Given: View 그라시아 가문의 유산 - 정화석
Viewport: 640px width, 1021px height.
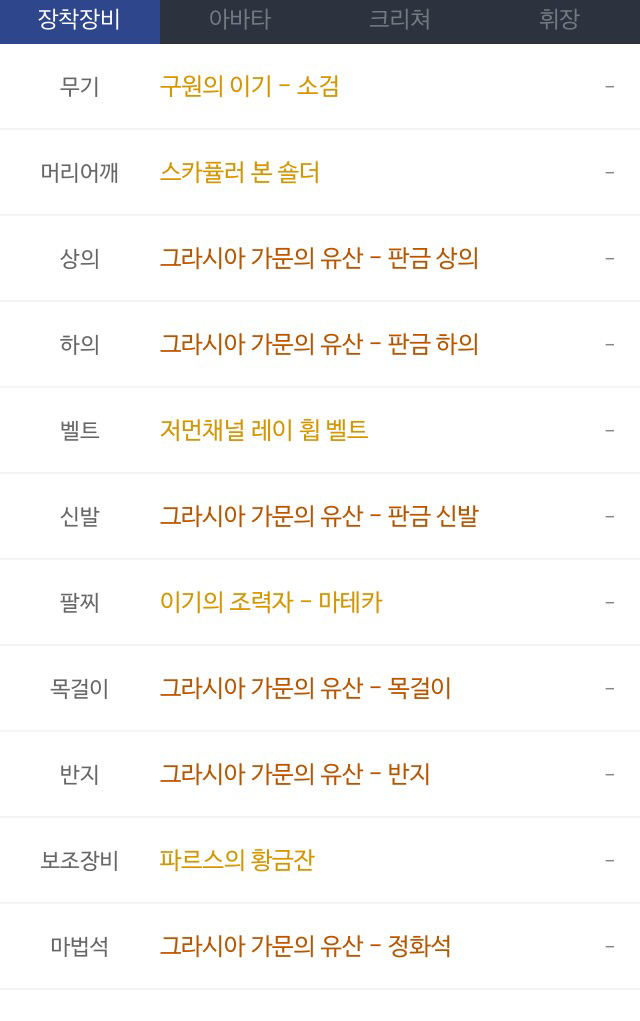Looking at the screenshot, I should pos(306,947).
